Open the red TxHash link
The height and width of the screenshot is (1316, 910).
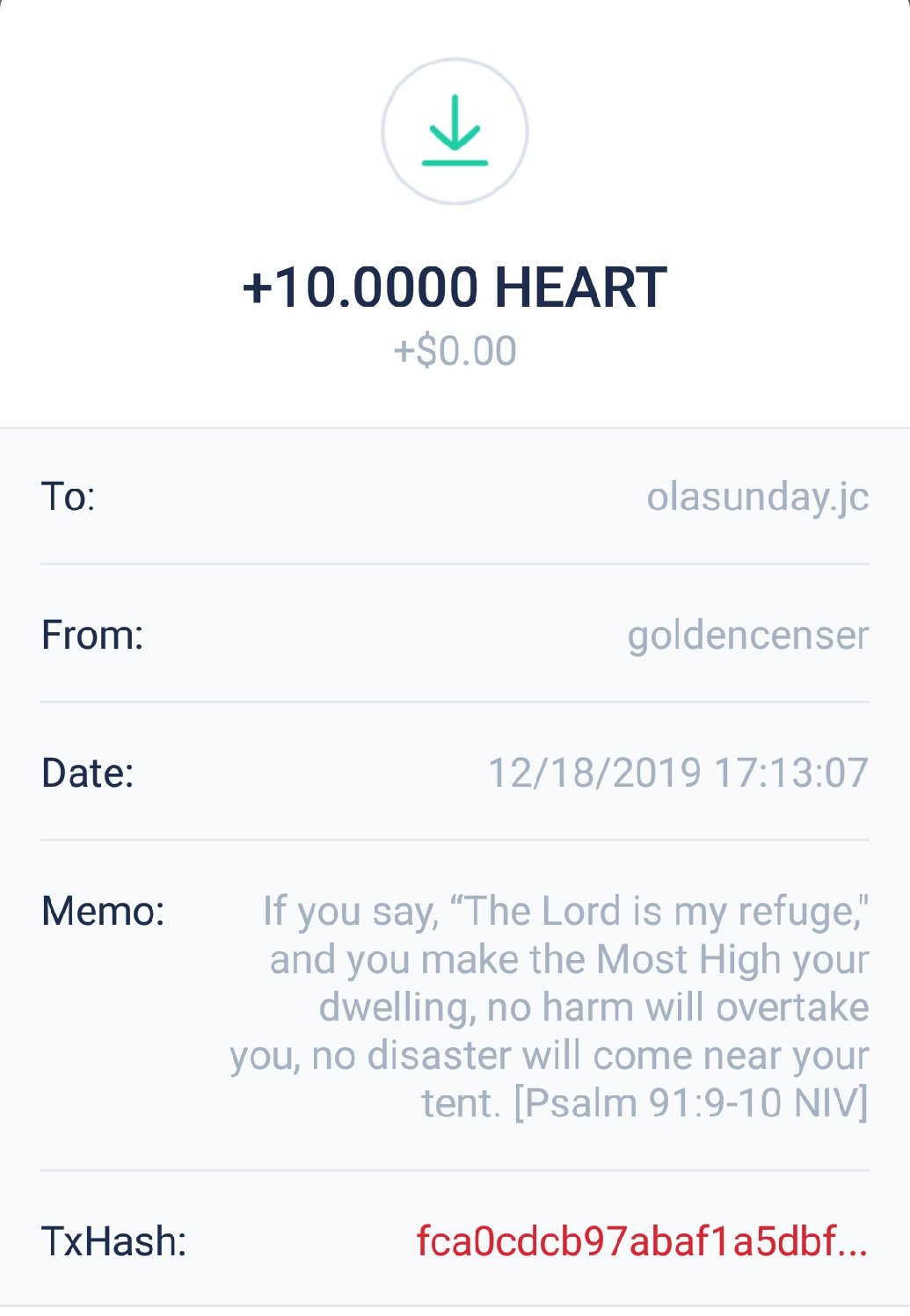click(641, 1241)
